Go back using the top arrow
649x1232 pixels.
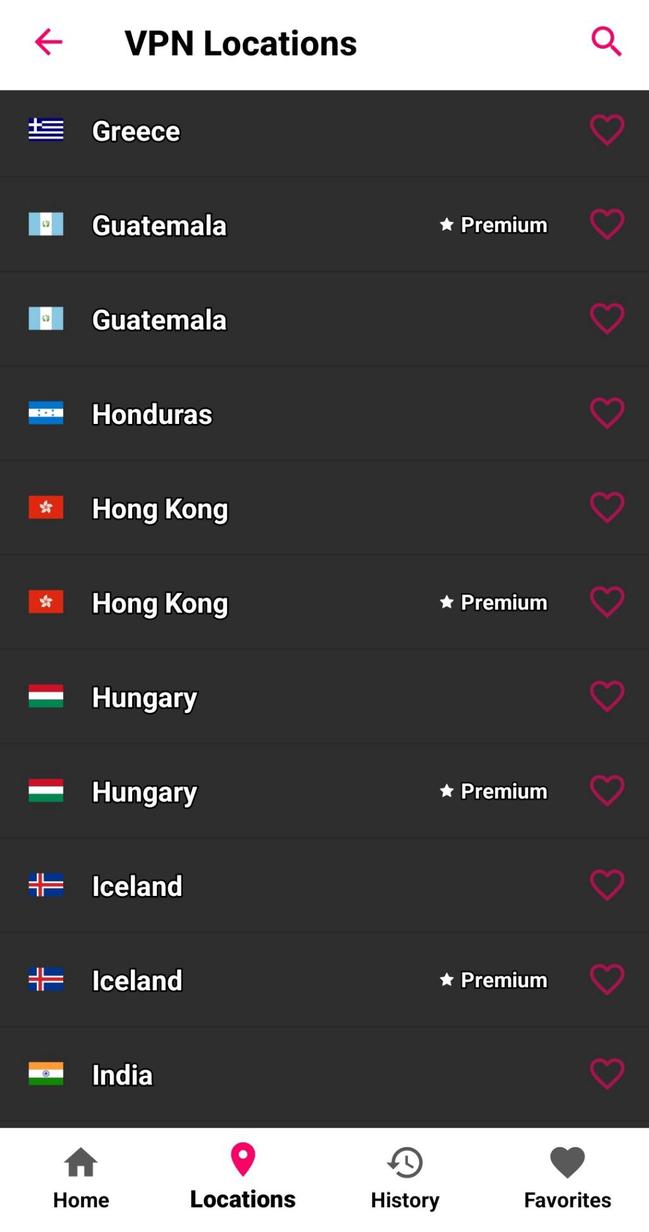48,42
